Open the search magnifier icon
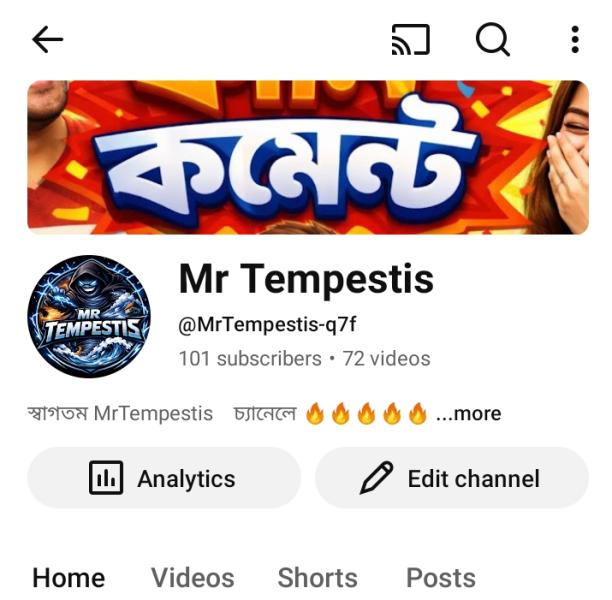The height and width of the screenshot is (600, 612). (492, 40)
